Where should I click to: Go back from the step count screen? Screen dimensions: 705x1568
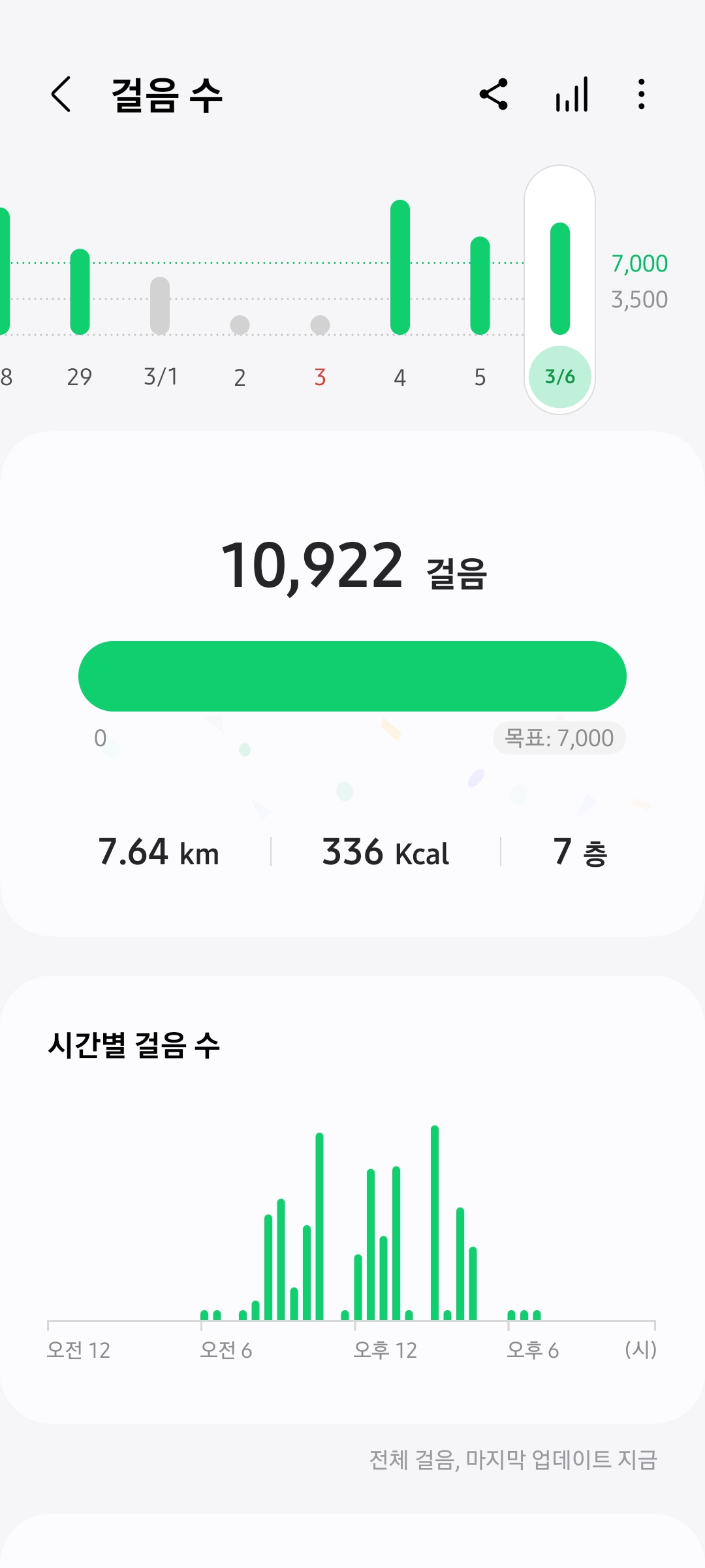point(61,95)
